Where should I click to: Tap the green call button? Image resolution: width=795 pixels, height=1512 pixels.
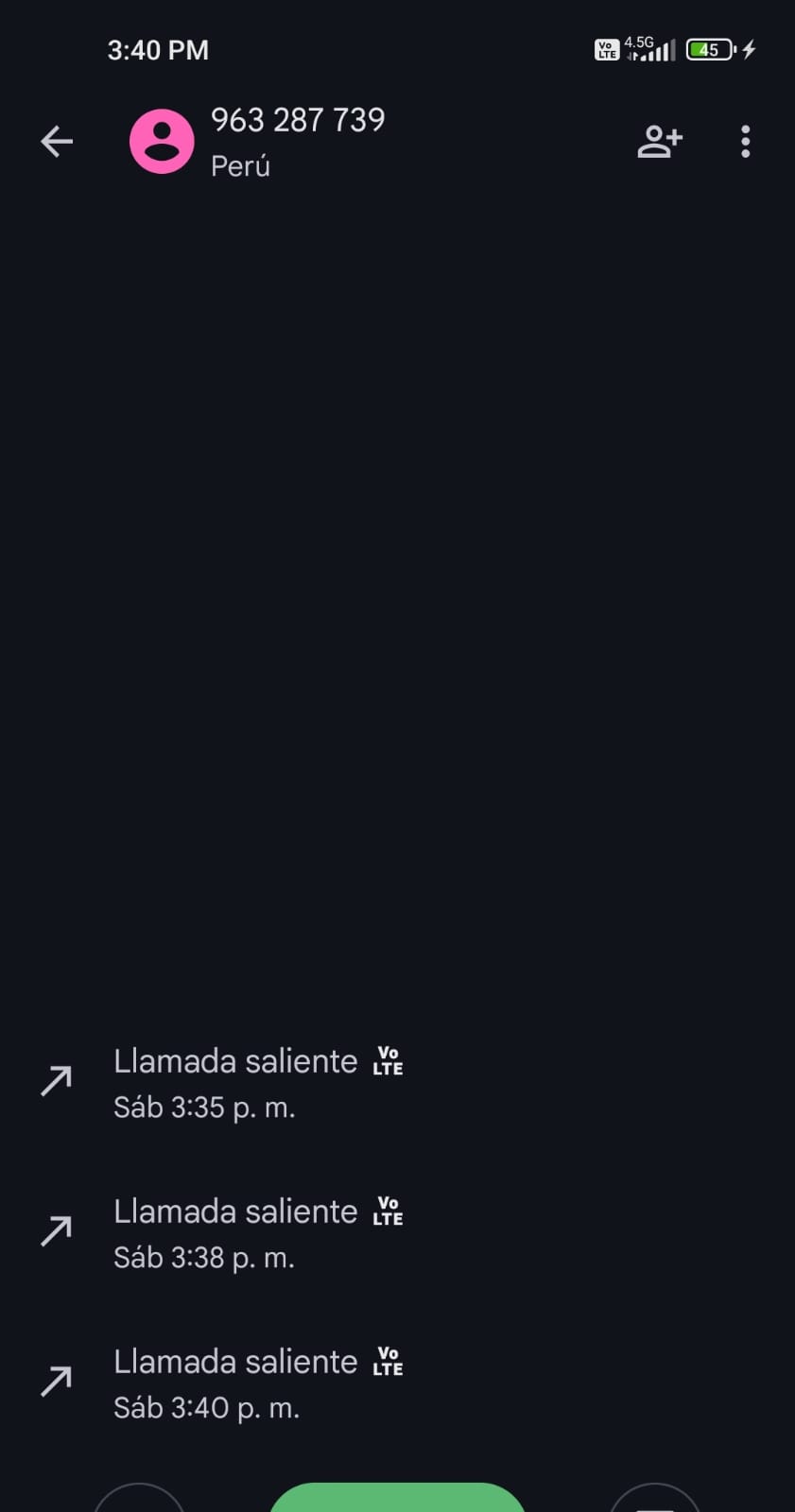(x=397, y=1499)
